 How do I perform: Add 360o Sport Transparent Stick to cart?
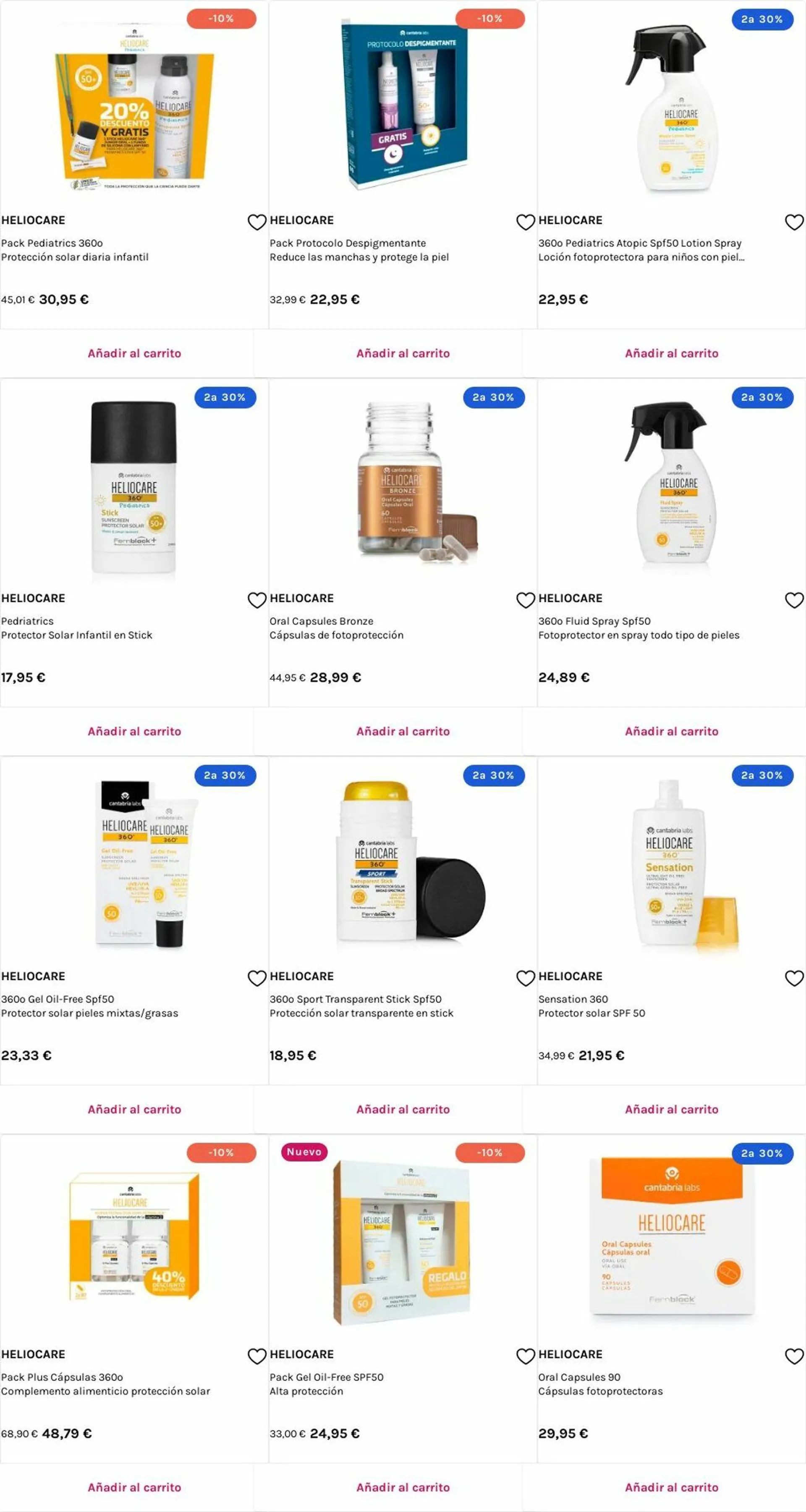coord(403,1109)
